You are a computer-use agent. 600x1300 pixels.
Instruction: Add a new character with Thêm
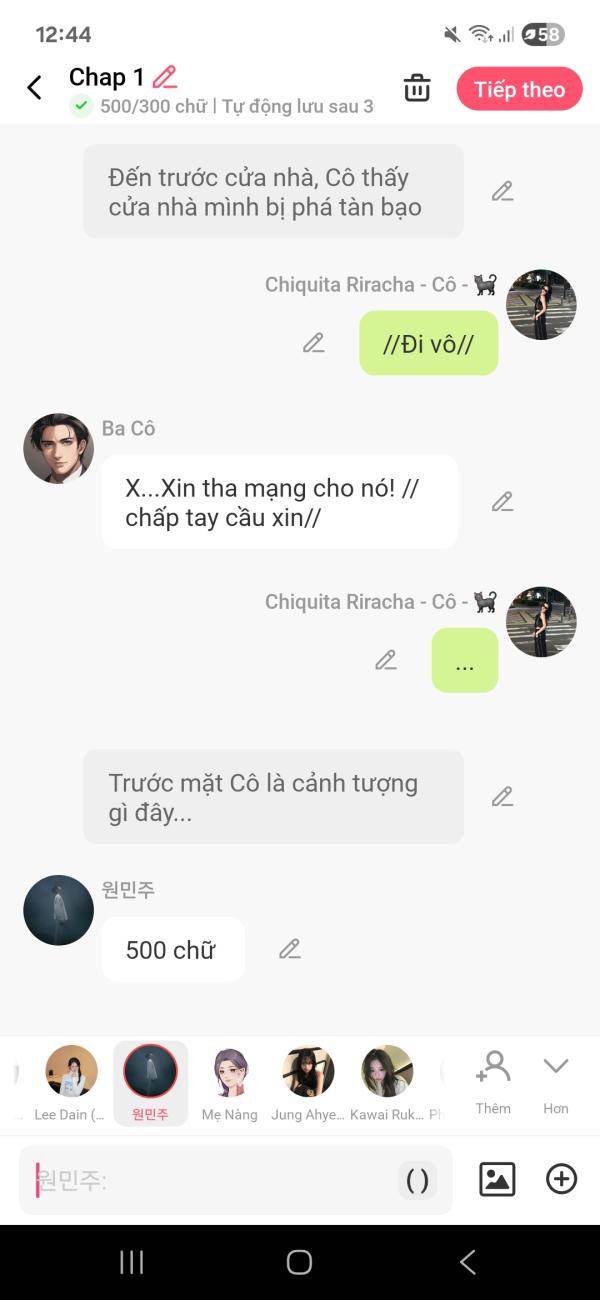[493, 1078]
